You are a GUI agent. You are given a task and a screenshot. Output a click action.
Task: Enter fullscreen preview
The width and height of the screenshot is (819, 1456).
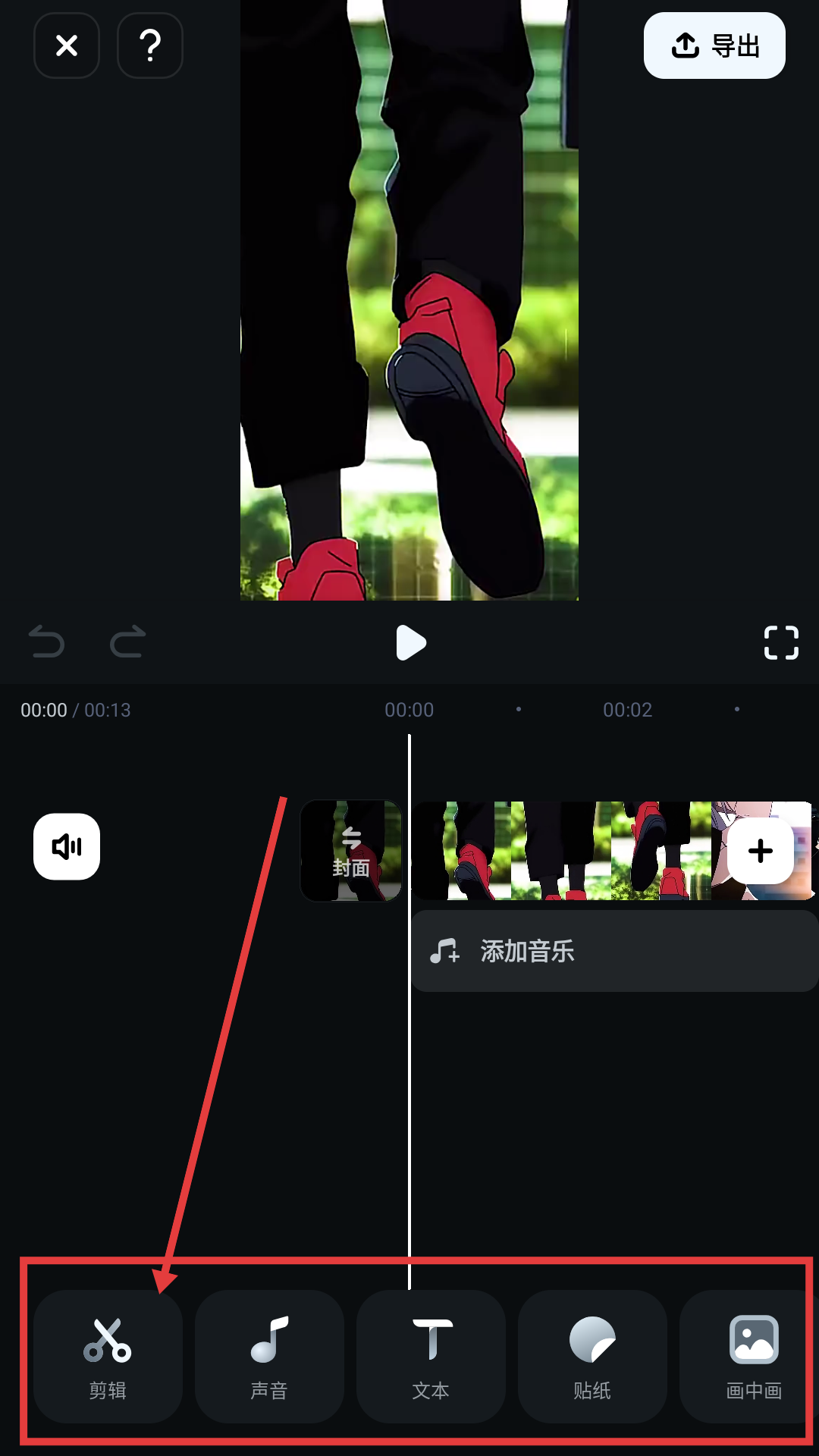click(781, 642)
